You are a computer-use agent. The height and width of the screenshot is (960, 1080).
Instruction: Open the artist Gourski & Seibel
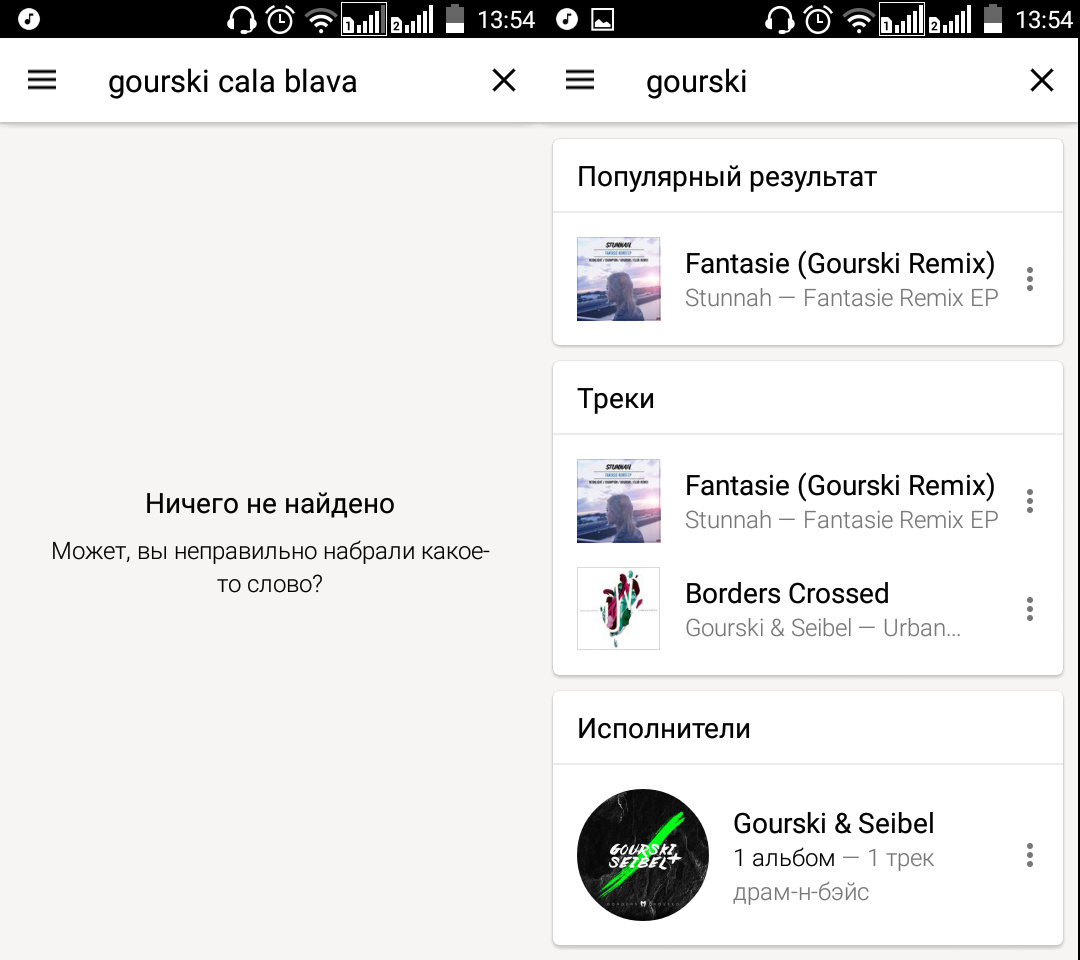(x=800, y=855)
